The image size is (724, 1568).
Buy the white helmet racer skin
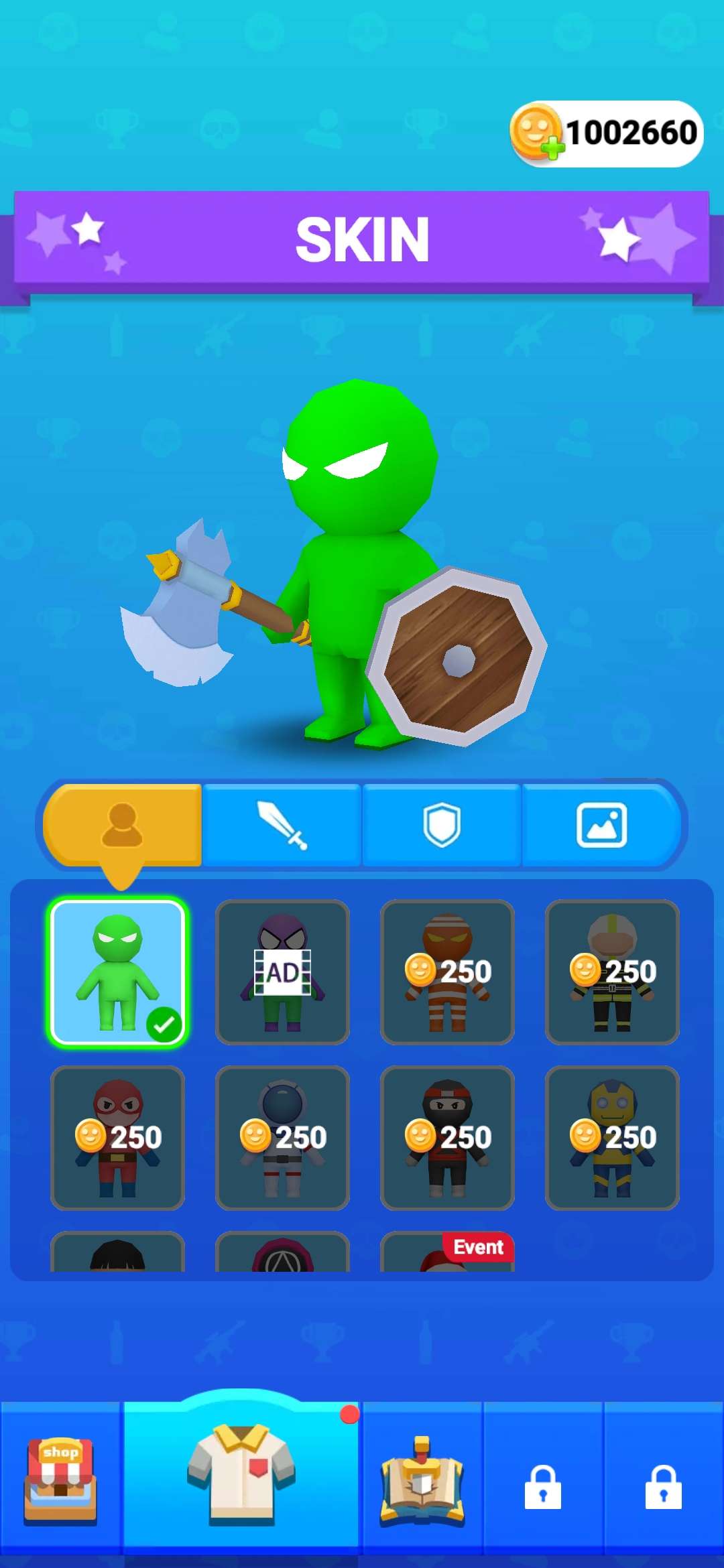click(612, 972)
